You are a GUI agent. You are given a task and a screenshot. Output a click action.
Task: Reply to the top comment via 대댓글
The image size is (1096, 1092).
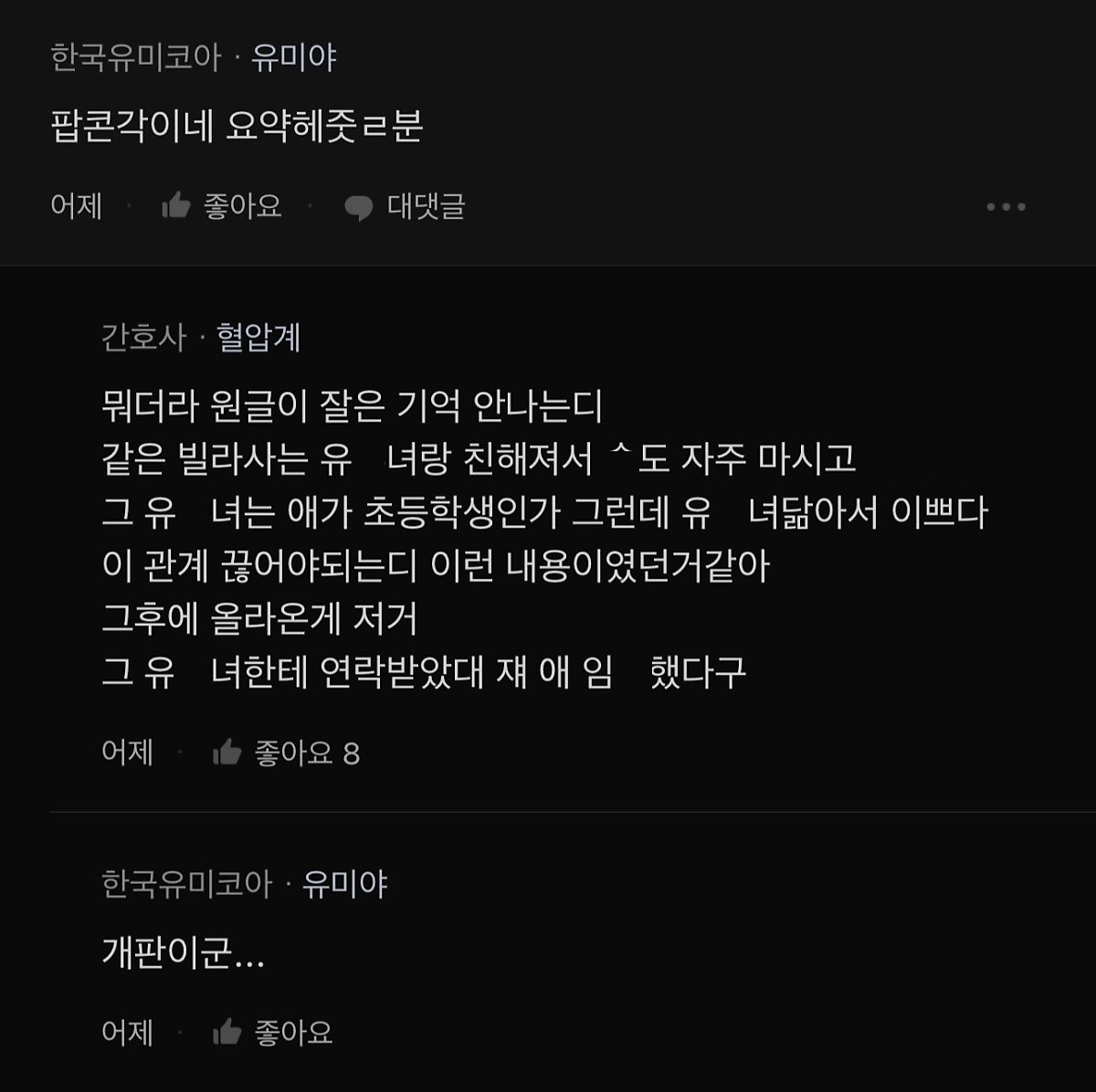(405, 206)
